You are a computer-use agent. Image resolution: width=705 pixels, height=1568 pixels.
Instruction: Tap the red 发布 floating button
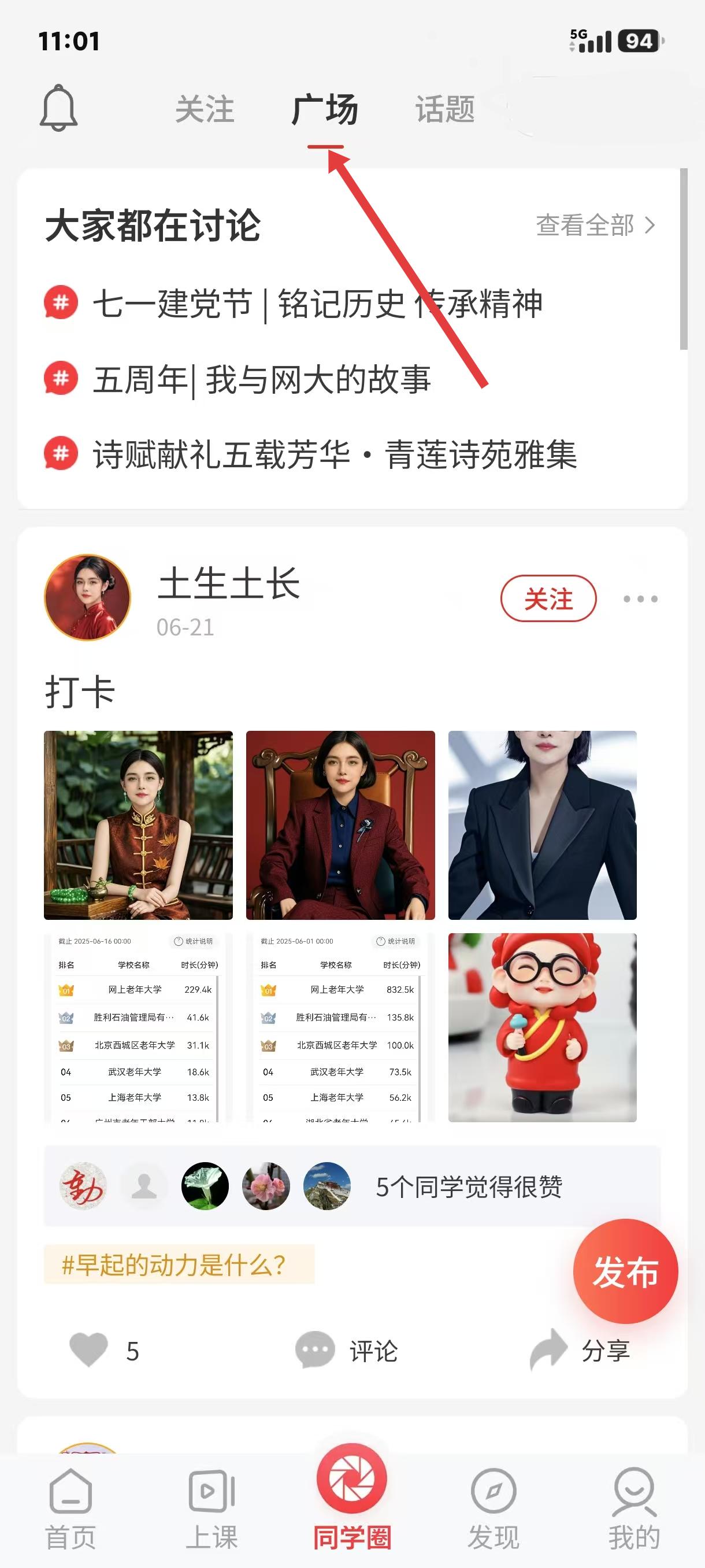tap(625, 1271)
